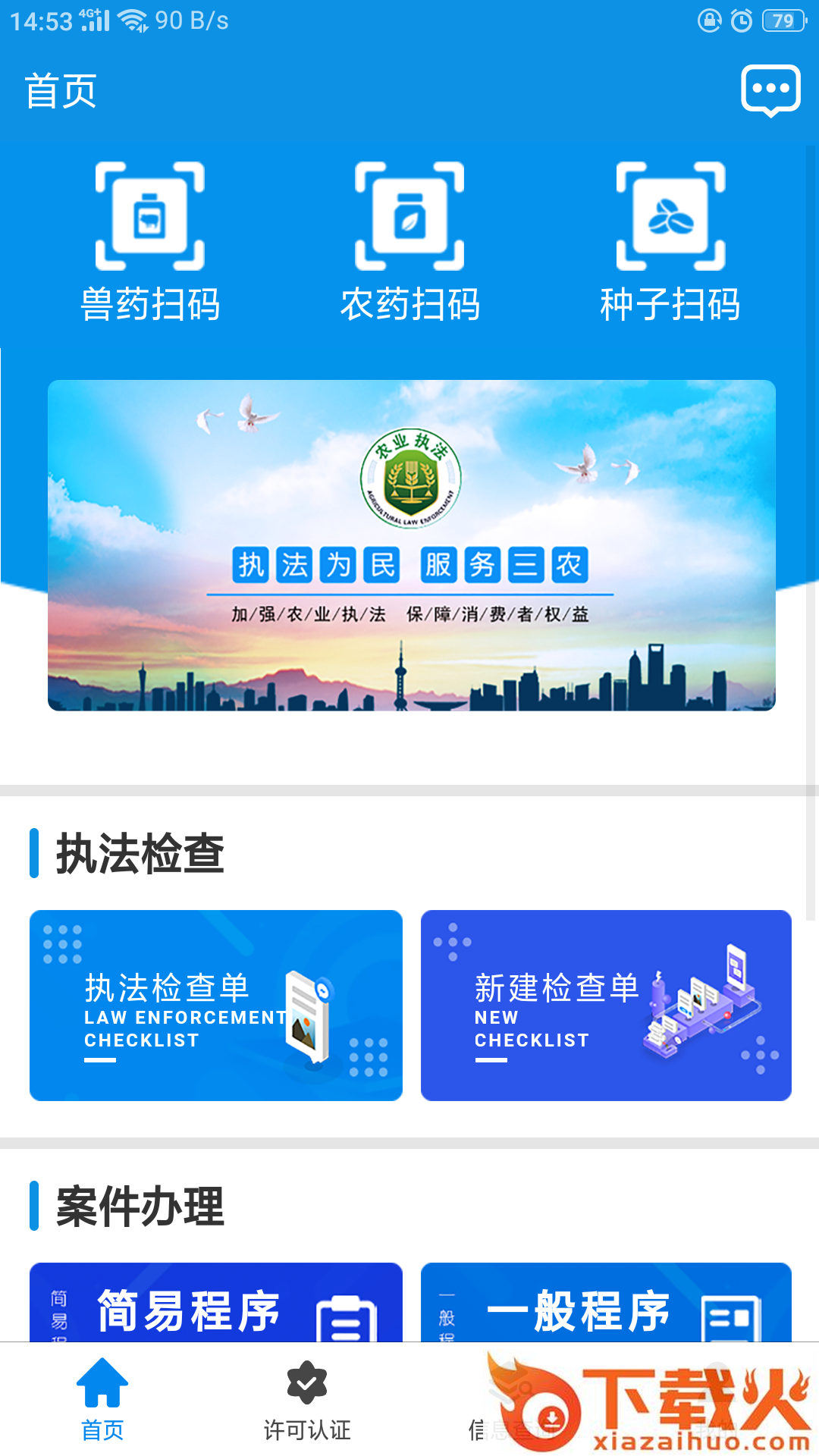
Task: Select the 简易程序 case card
Action: pyautogui.click(x=216, y=1304)
